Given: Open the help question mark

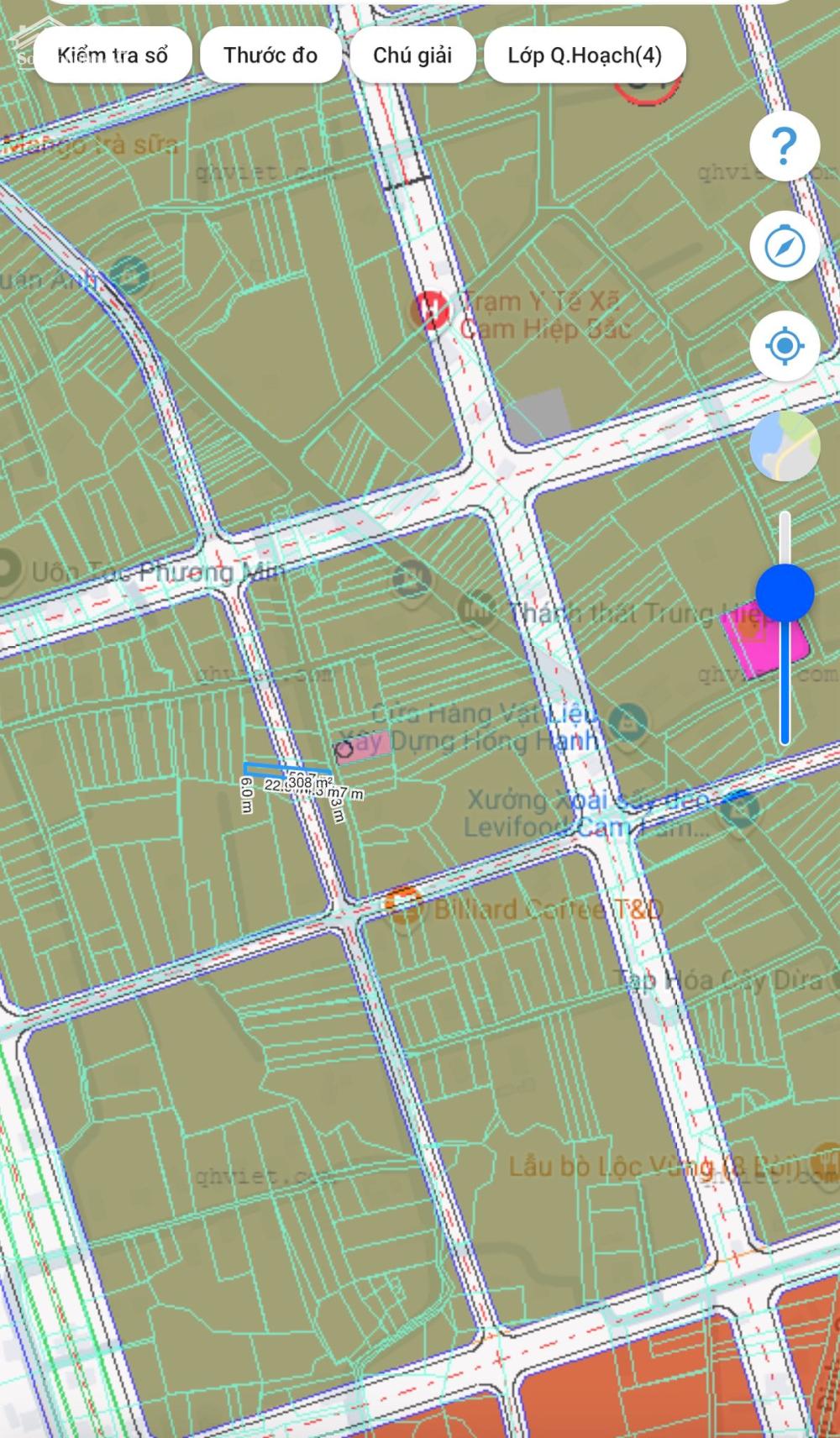Looking at the screenshot, I should pos(784,146).
